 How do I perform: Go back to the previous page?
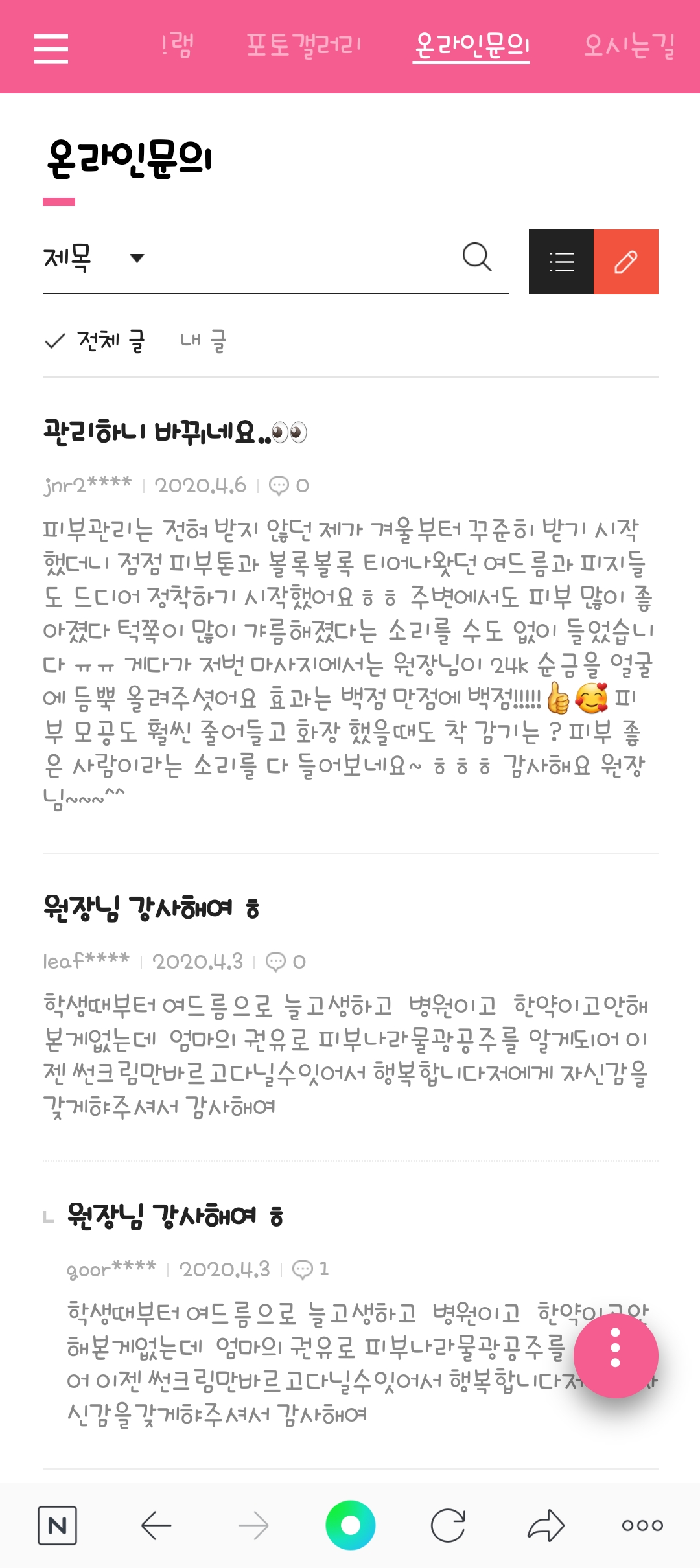(156, 1526)
